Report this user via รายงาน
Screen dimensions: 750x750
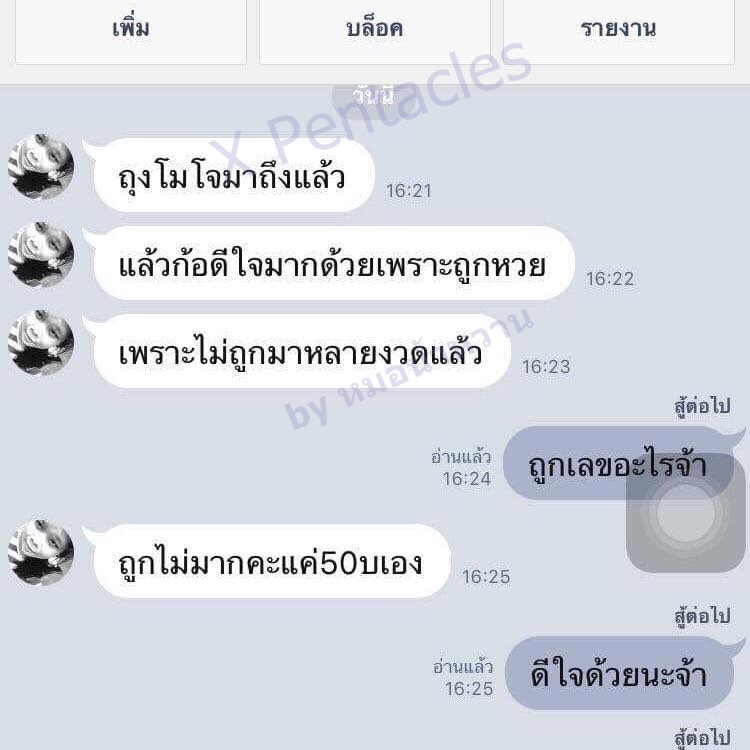point(618,30)
